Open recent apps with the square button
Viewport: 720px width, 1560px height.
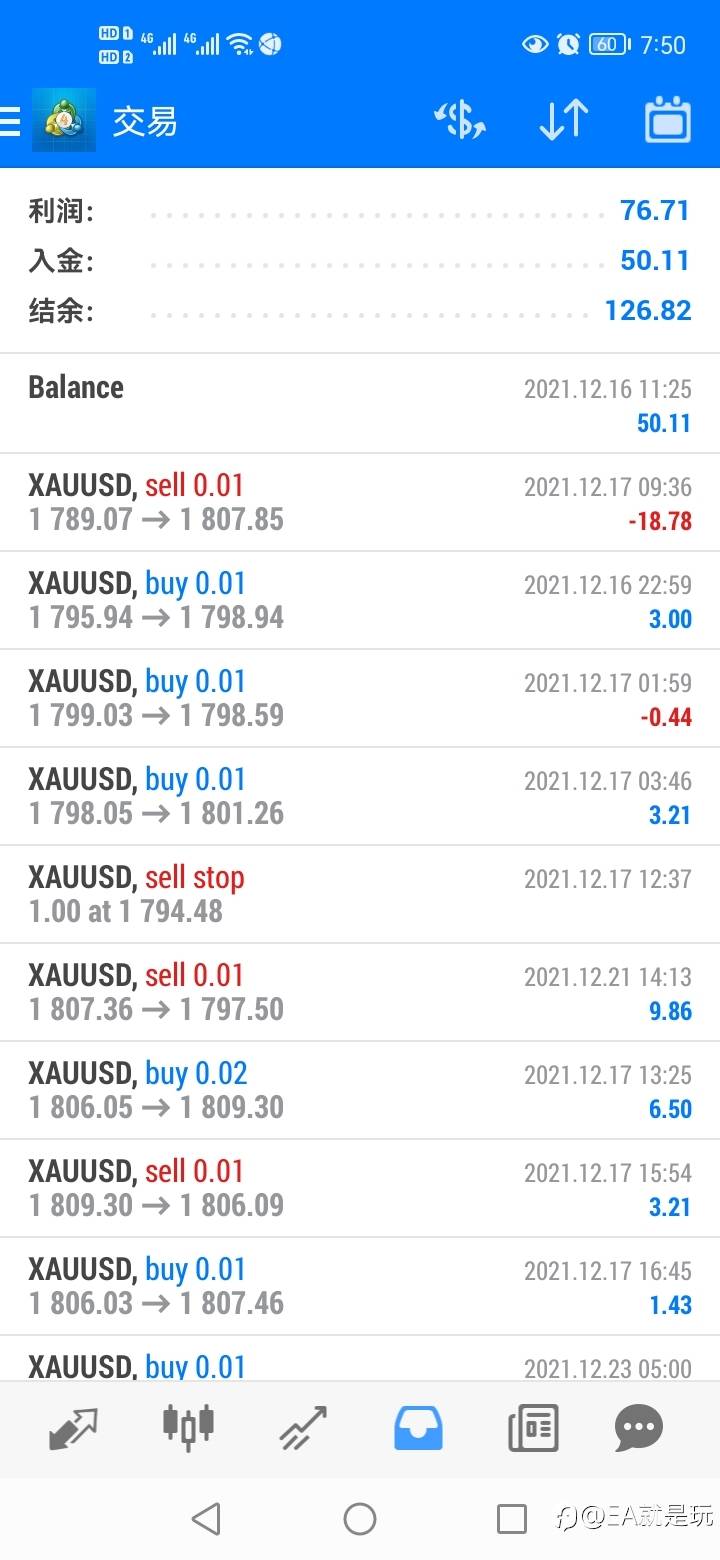tap(512, 1519)
